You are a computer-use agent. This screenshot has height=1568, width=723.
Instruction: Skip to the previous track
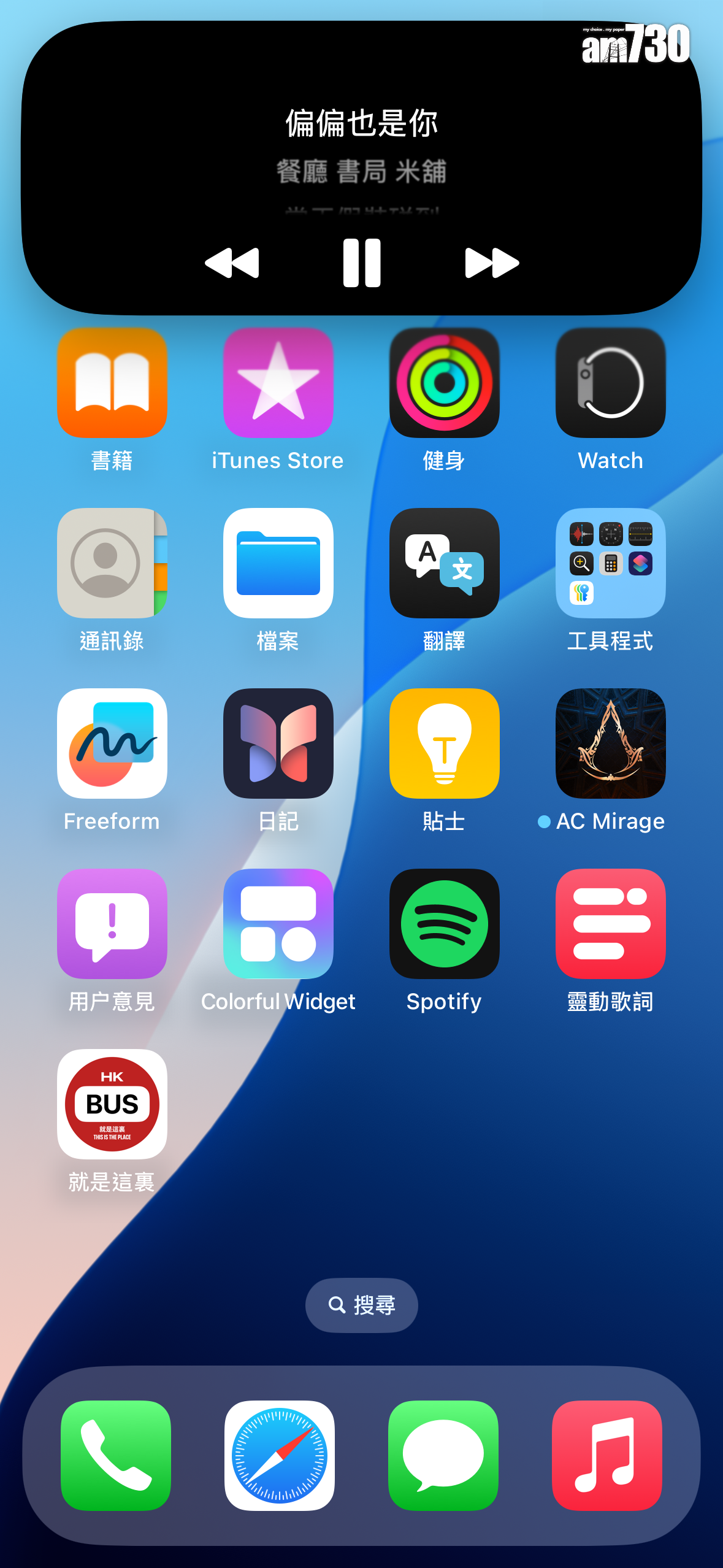pyautogui.click(x=232, y=263)
